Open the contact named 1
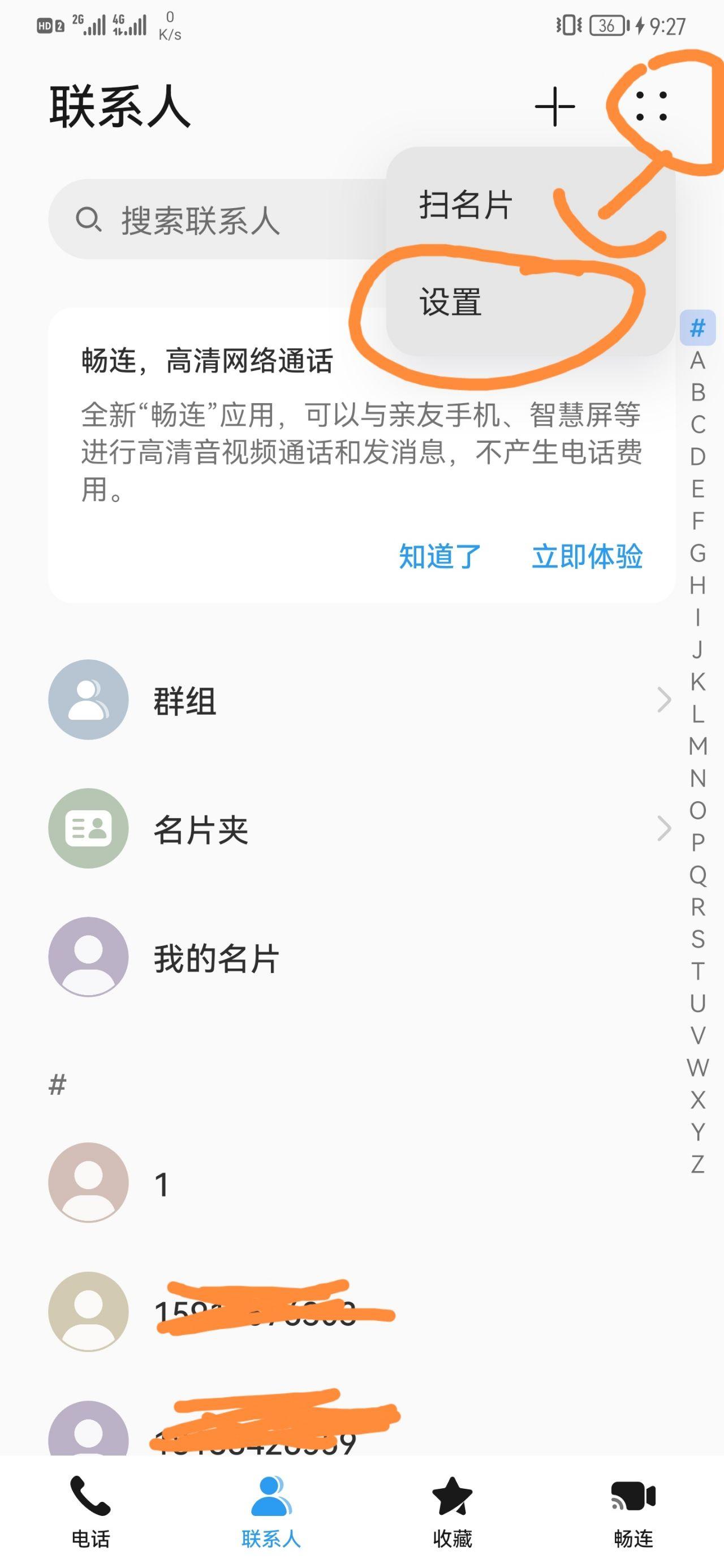Image resolution: width=724 pixels, height=1568 pixels. pos(359,1184)
